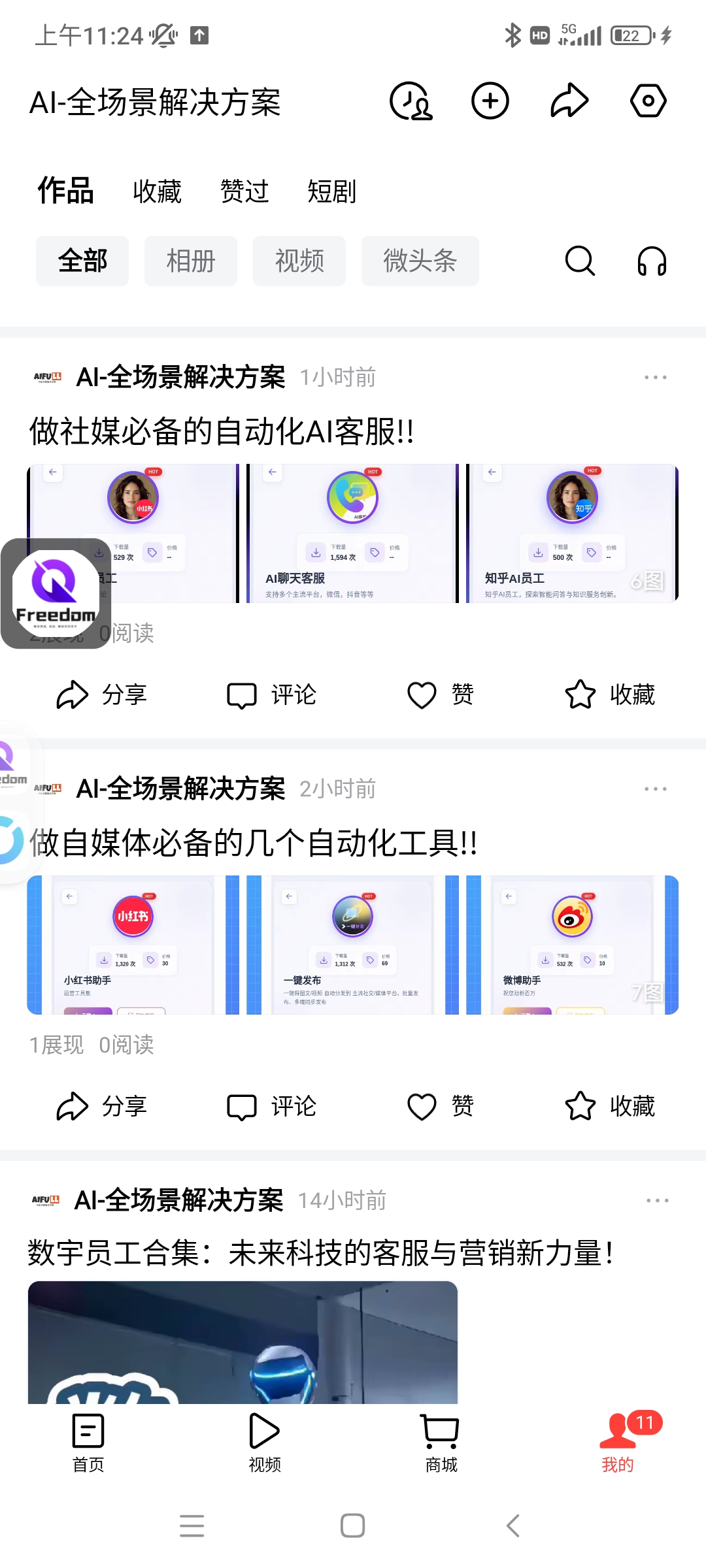The height and width of the screenshot is (1568, 706).
Task: Open overflow menu on AI客服 post
Action: point(655,378)
